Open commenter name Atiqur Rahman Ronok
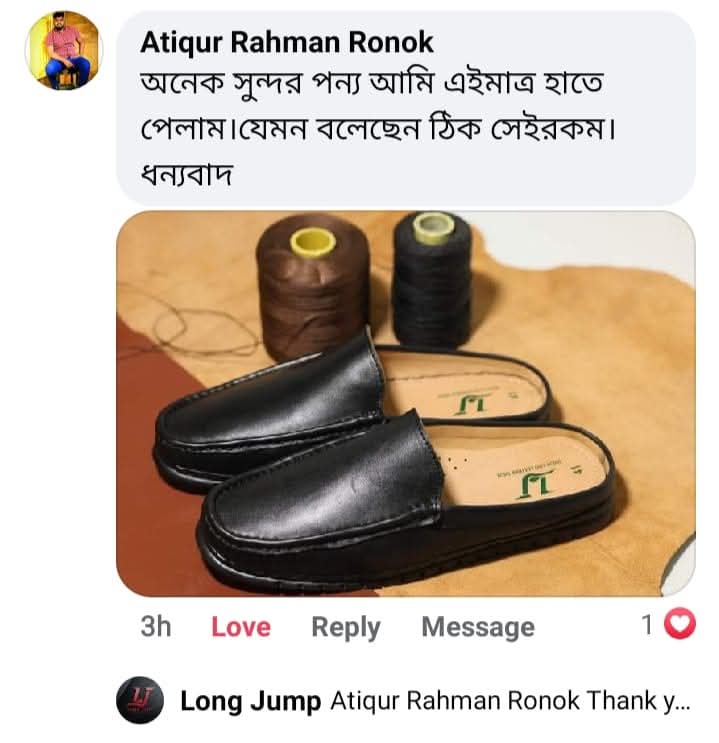 (287, 42)
